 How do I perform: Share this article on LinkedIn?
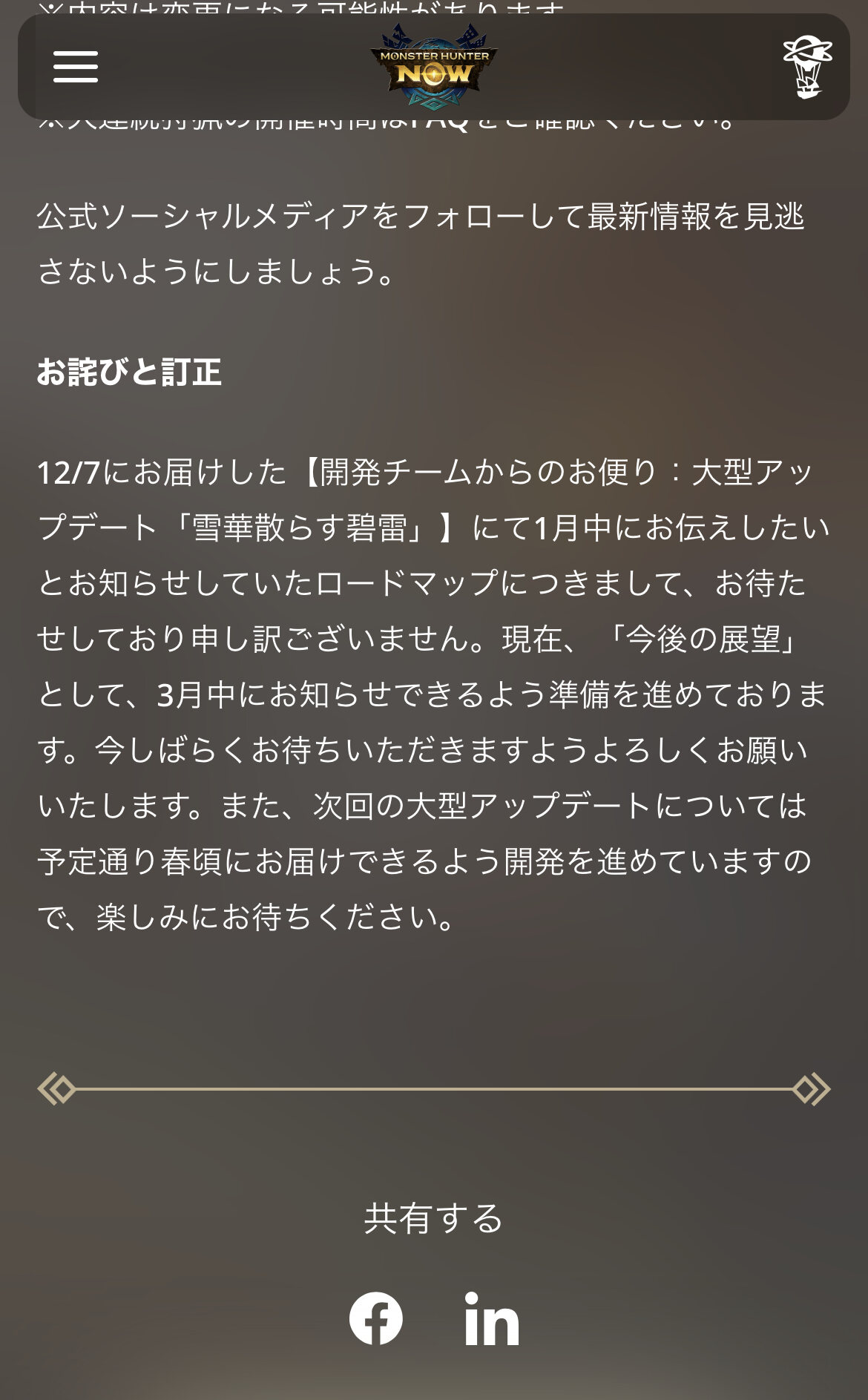click(492, 1318)
